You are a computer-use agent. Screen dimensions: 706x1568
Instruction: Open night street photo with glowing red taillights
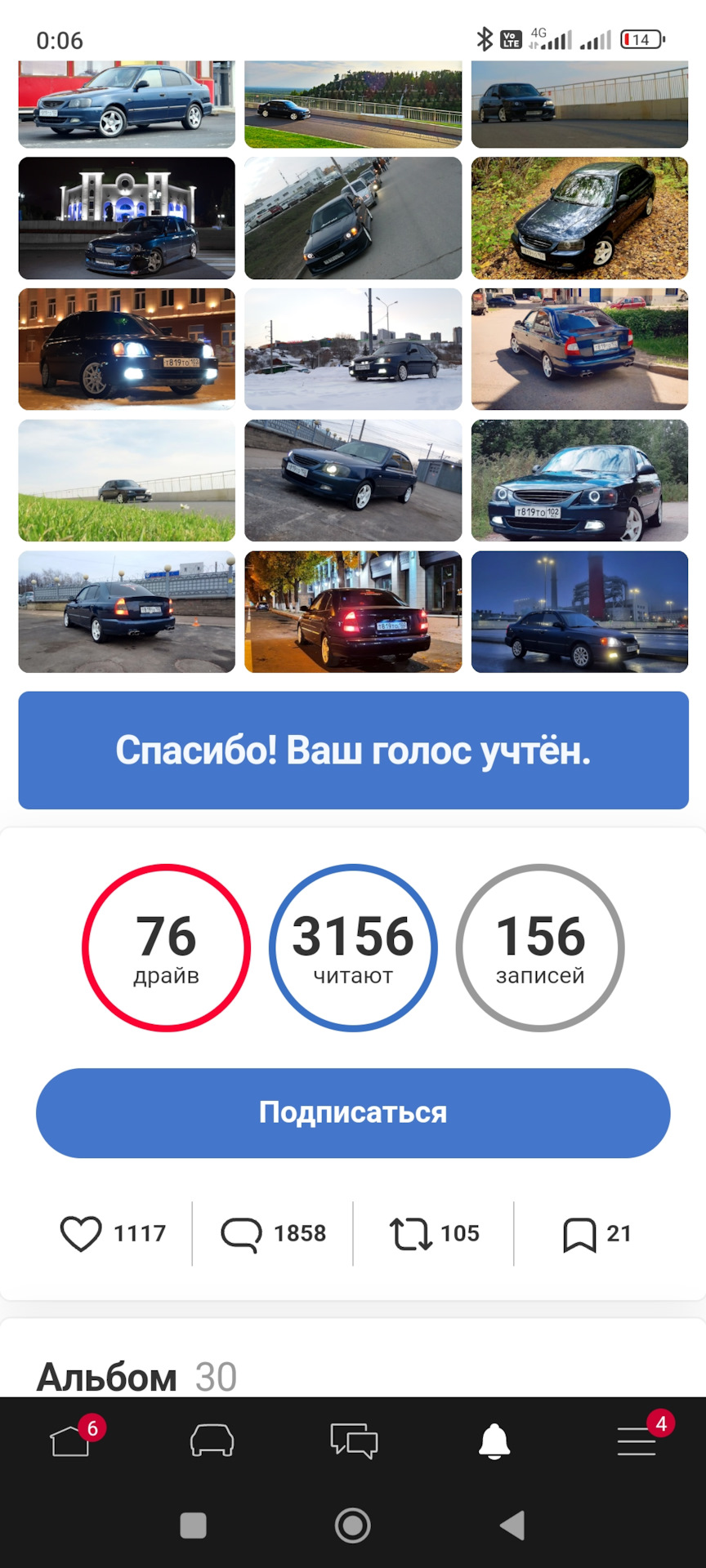(x=353, y=612)
